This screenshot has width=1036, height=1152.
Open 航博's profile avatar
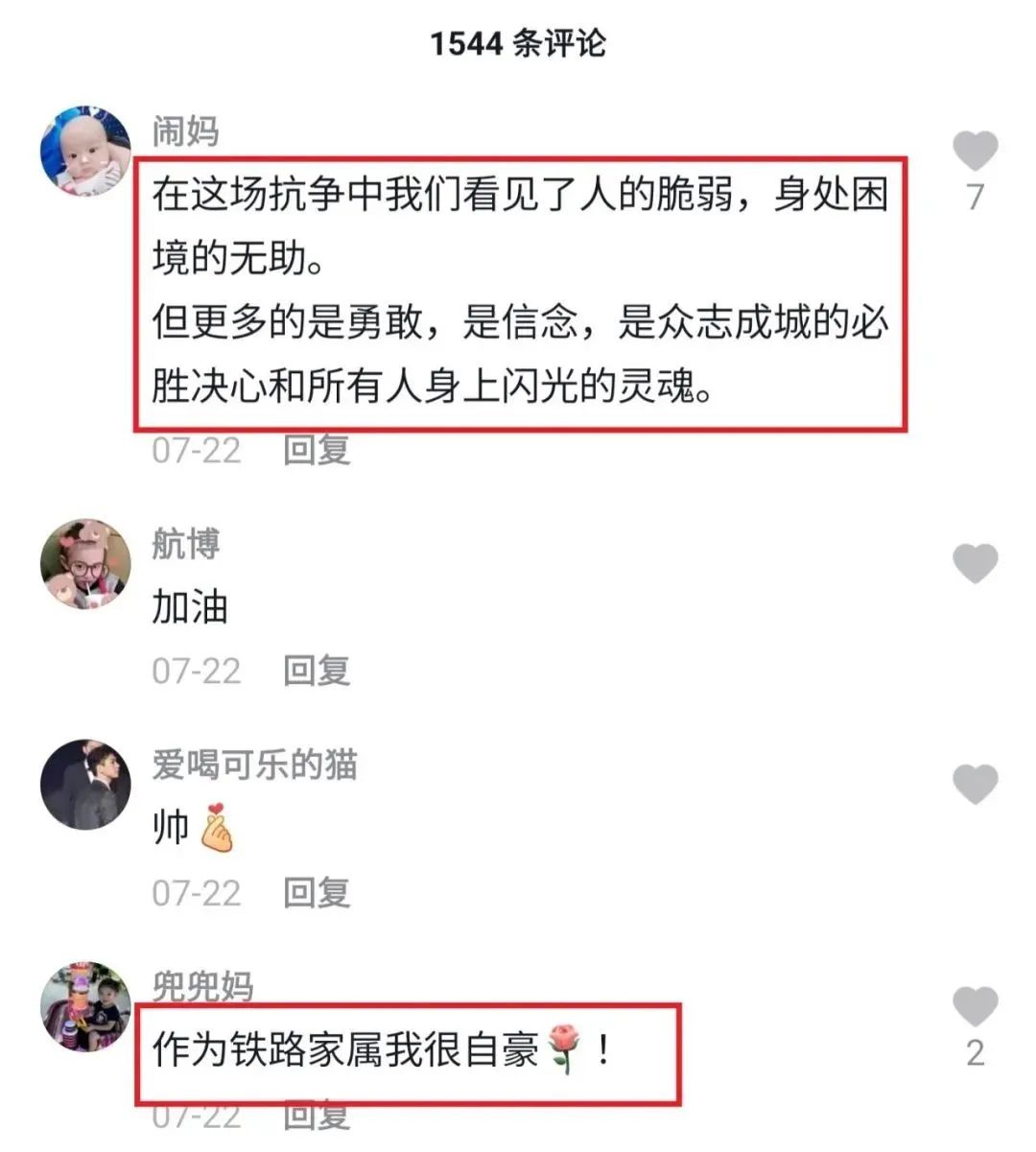tap(85, 564)
